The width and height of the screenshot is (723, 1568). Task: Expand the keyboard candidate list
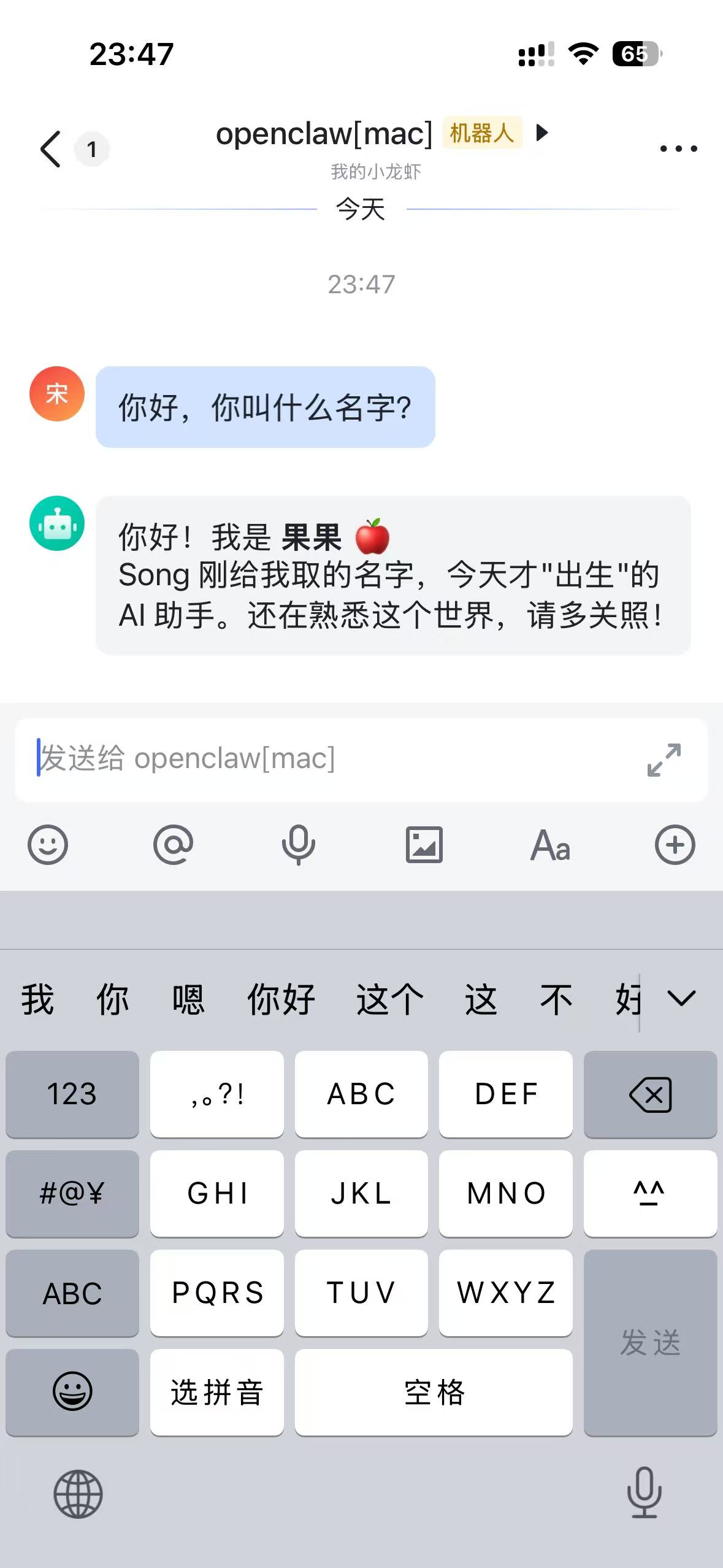pos(681,999)
